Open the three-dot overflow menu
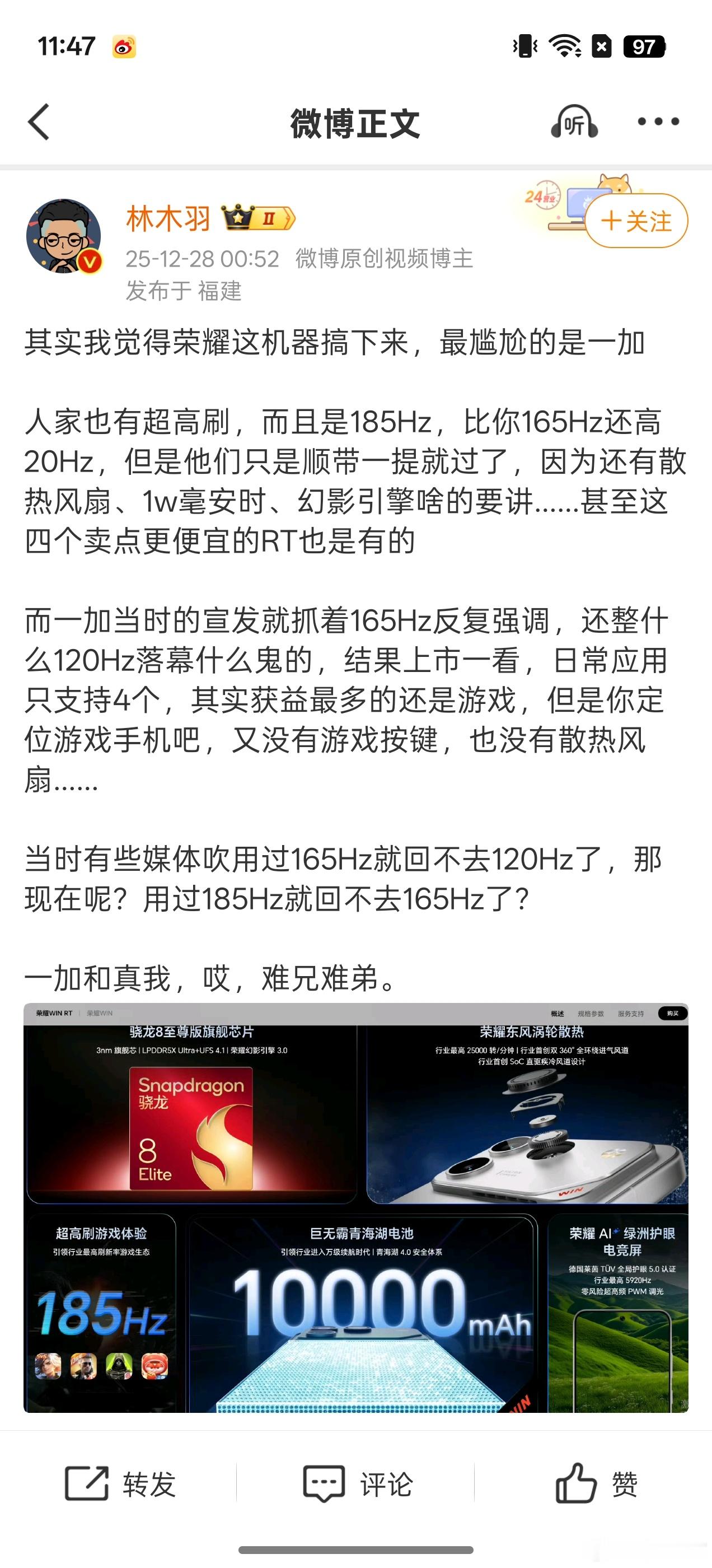The image size is (712, 1568). 658,122
